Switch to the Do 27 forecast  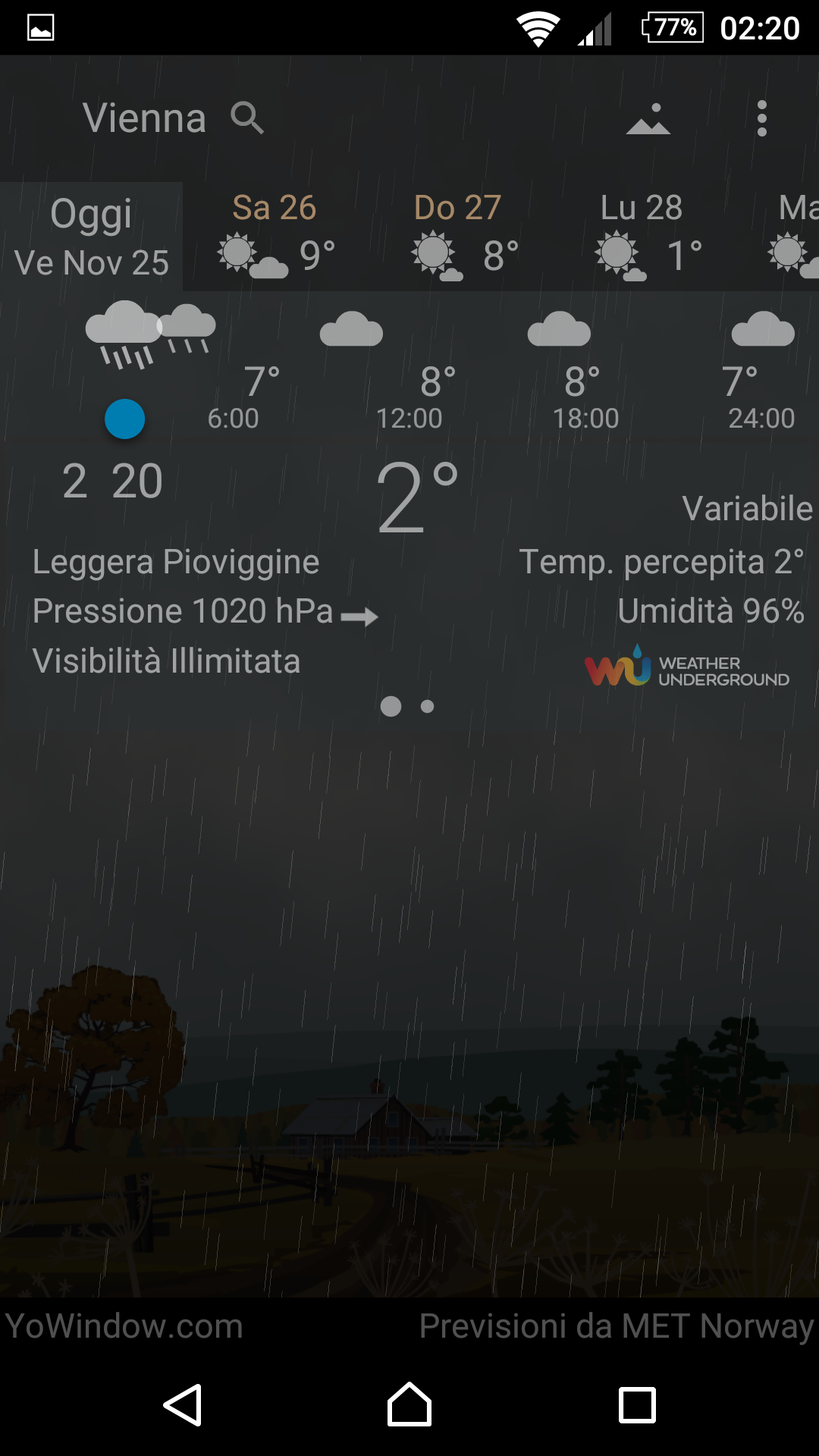point(458,237)
